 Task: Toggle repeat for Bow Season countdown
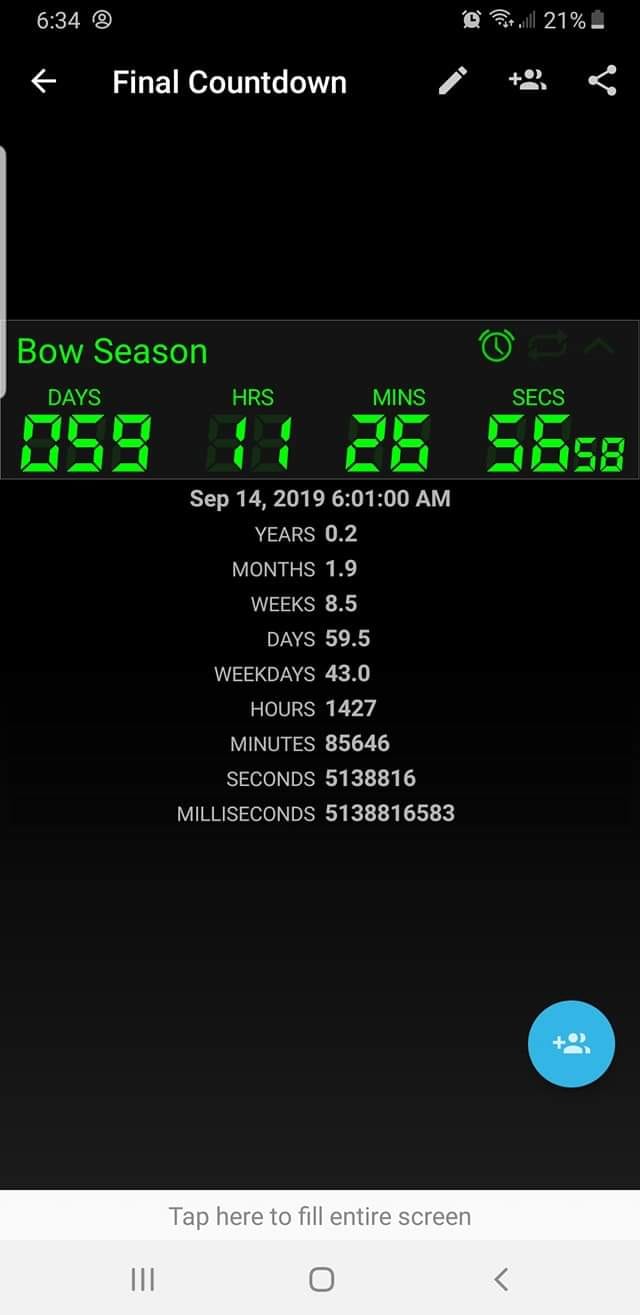(x=548, y=346)
